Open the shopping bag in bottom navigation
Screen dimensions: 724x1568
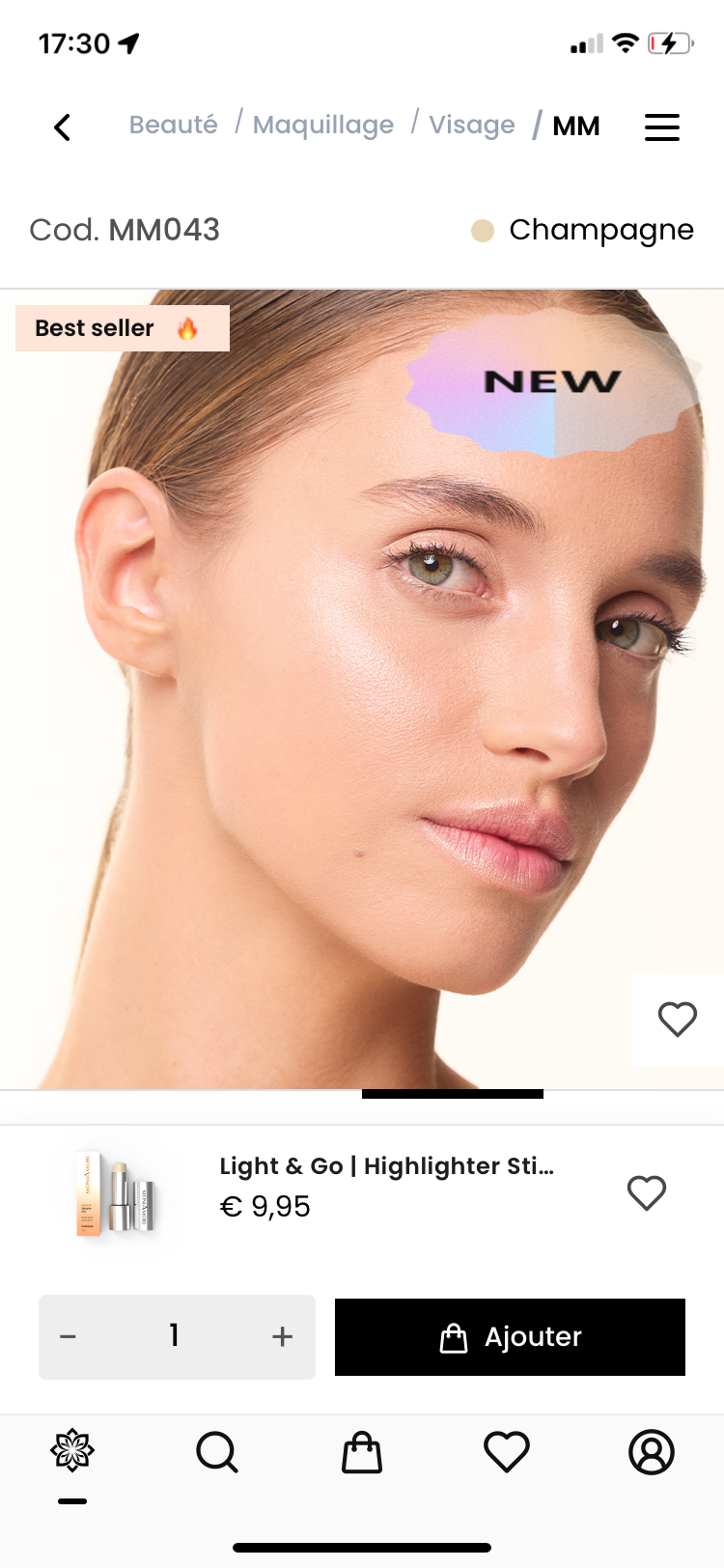pos(361,1451)
